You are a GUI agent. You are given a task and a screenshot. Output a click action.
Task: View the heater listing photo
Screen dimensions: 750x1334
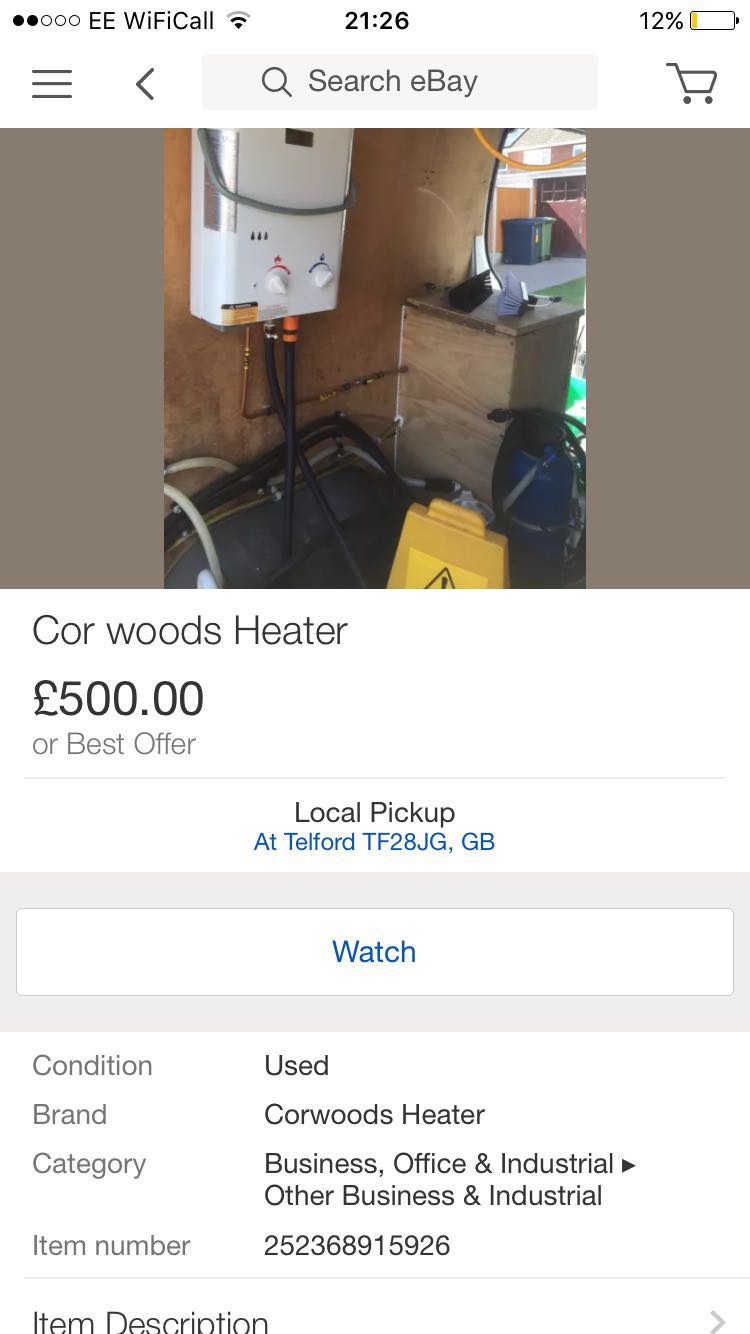point(375,358)
